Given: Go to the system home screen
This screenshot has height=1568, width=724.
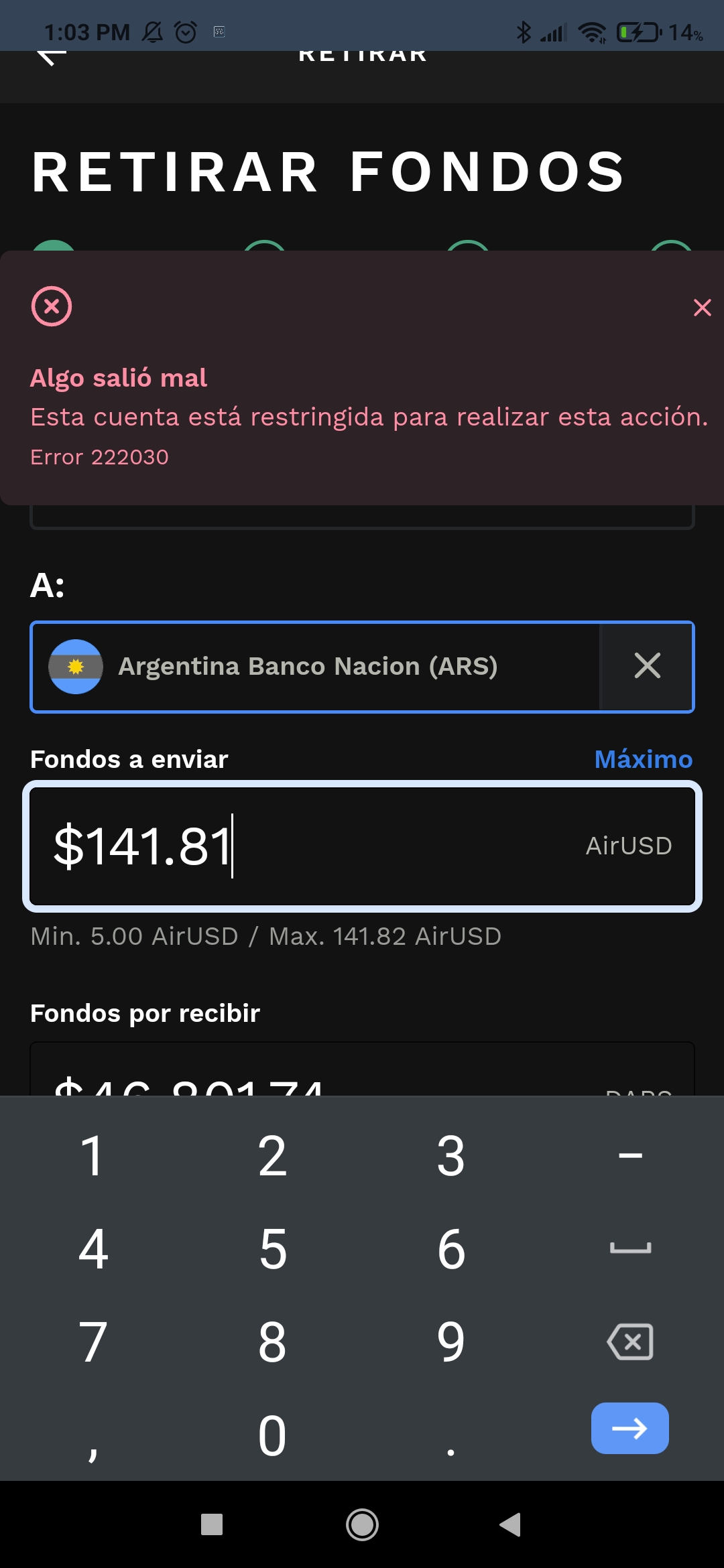Looking at the screenshot, I should pos(362,1524).
